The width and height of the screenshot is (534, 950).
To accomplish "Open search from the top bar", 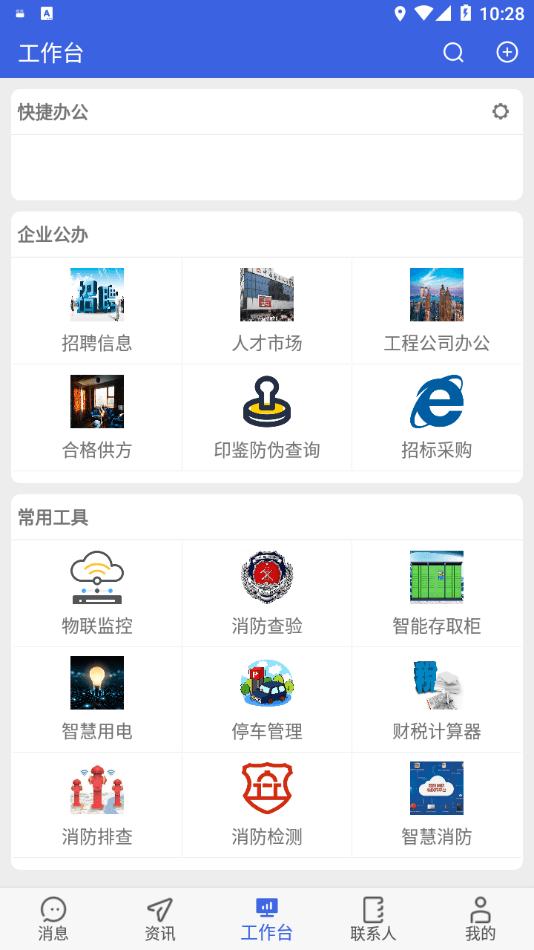I will click(453, 53).
